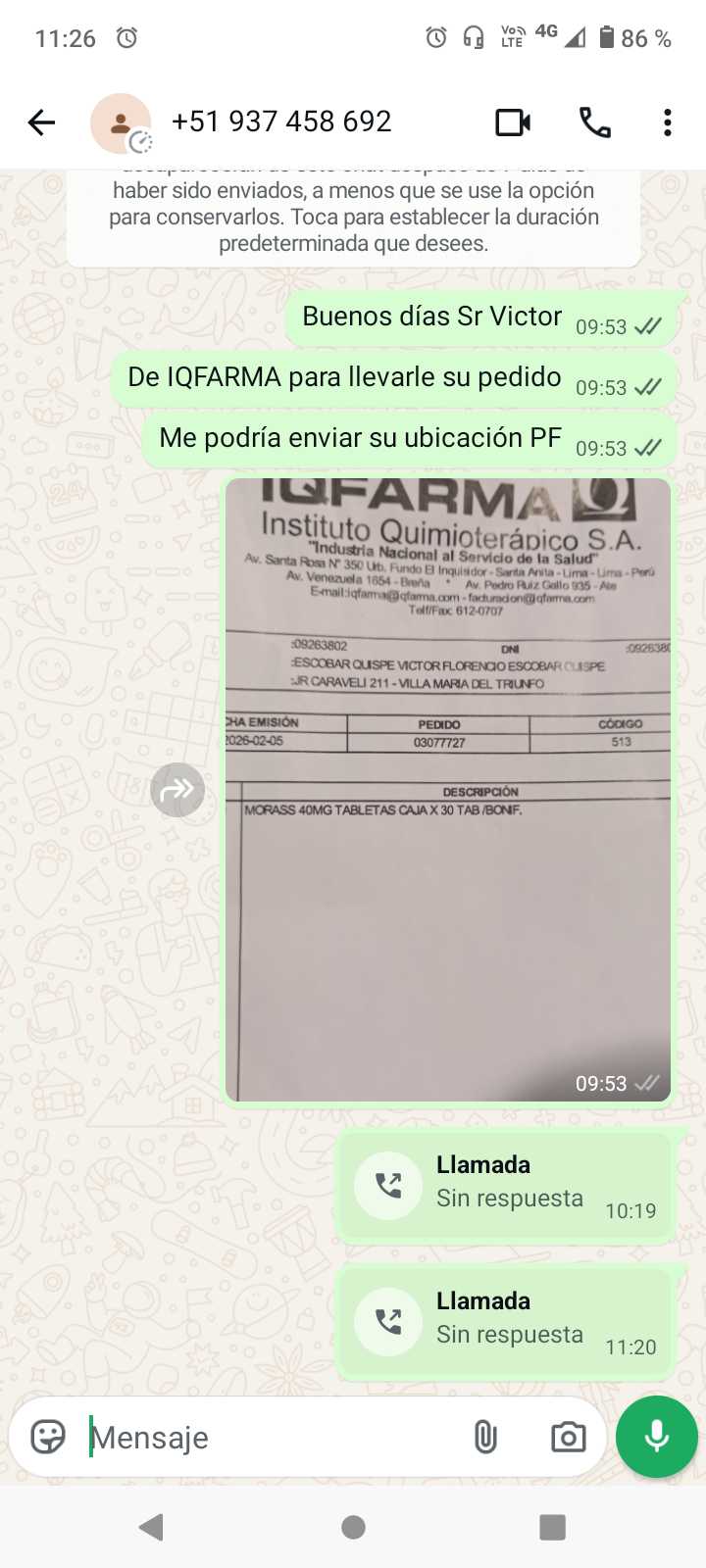The width and height of the screenshot is (706, 1568).
Task: Open the camera to send a photo
Action: coord(568,1438)
